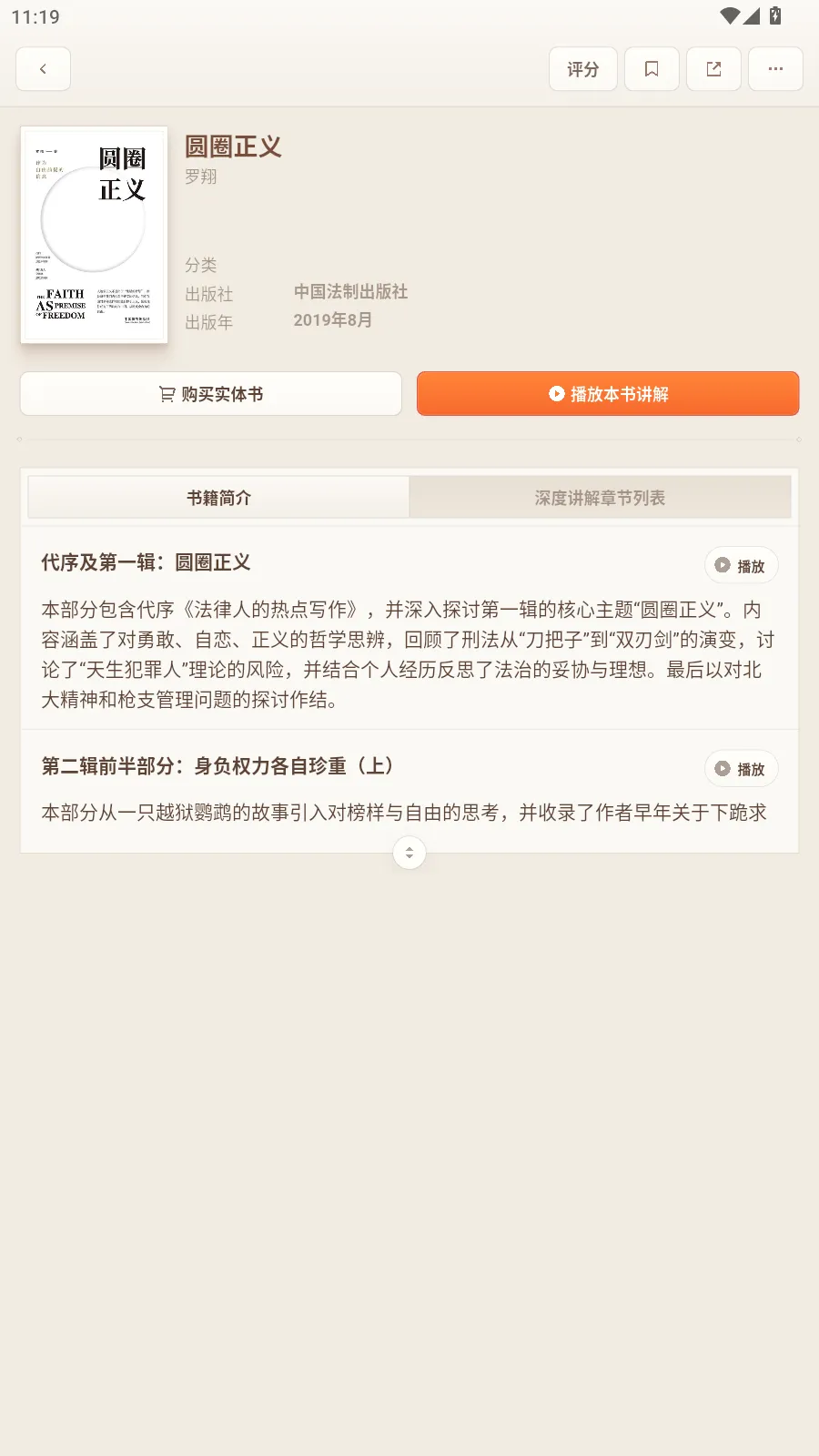The height and width of the screenshot is (1456, 819).
Task: Click the author name 罗翔
Action: click(198, 177)
